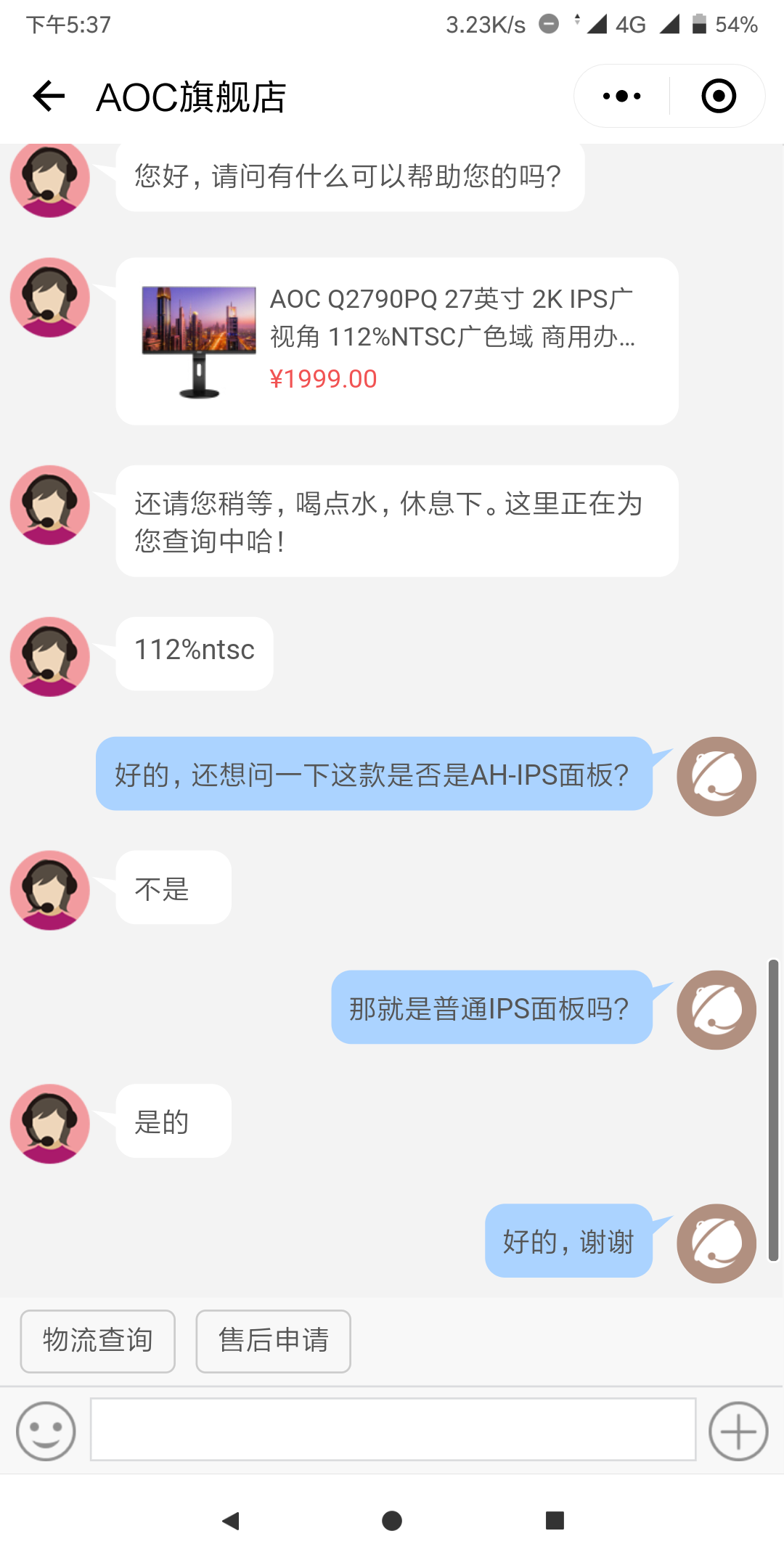The height and width of the screenshot is (1568, 784).
Task: Tap the 物流查询 logistics inquiry button
Action: point(97,1341)
